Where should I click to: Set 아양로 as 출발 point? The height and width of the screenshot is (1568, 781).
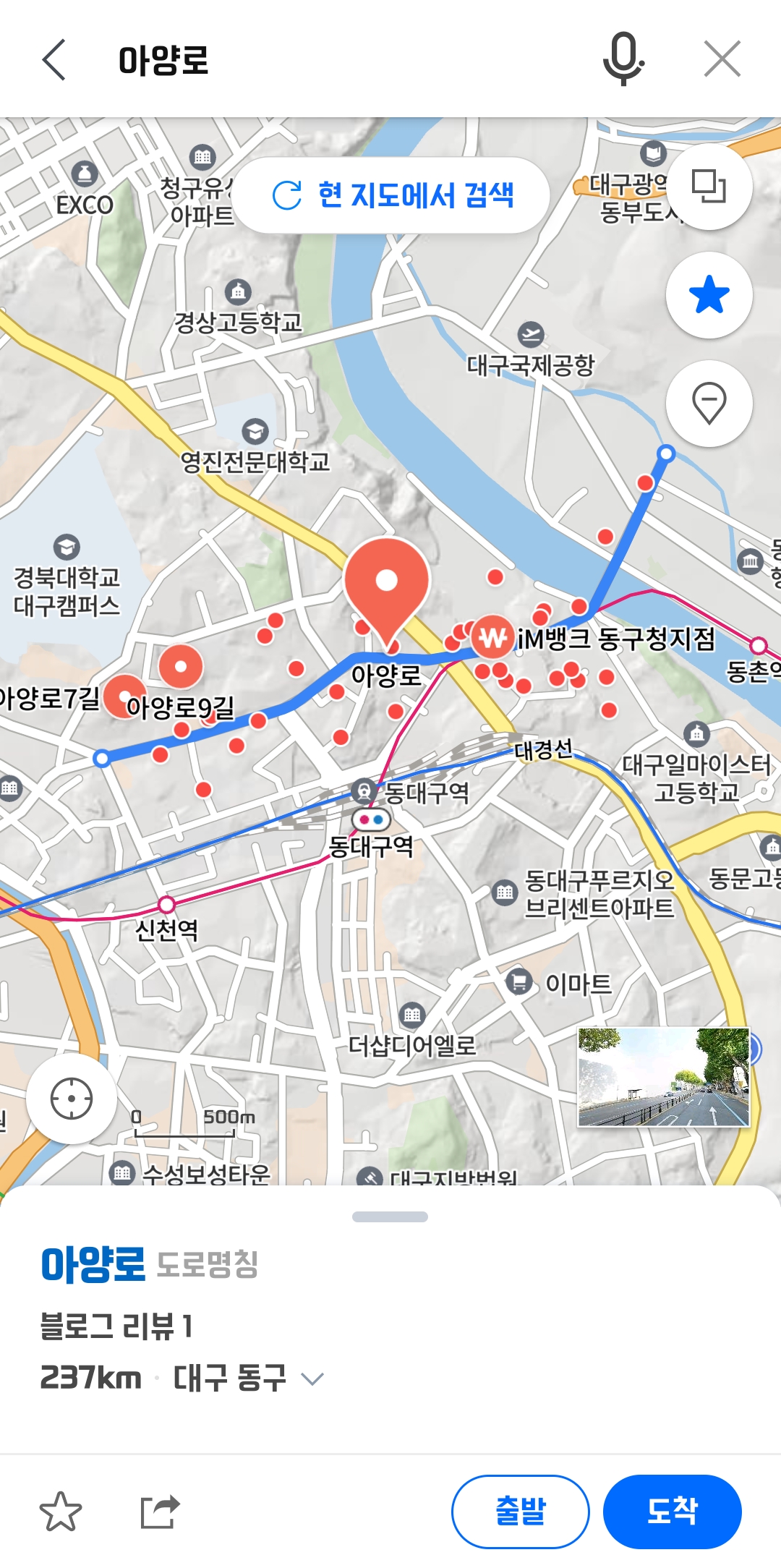pyautogui.click(x=521, y=1512)
